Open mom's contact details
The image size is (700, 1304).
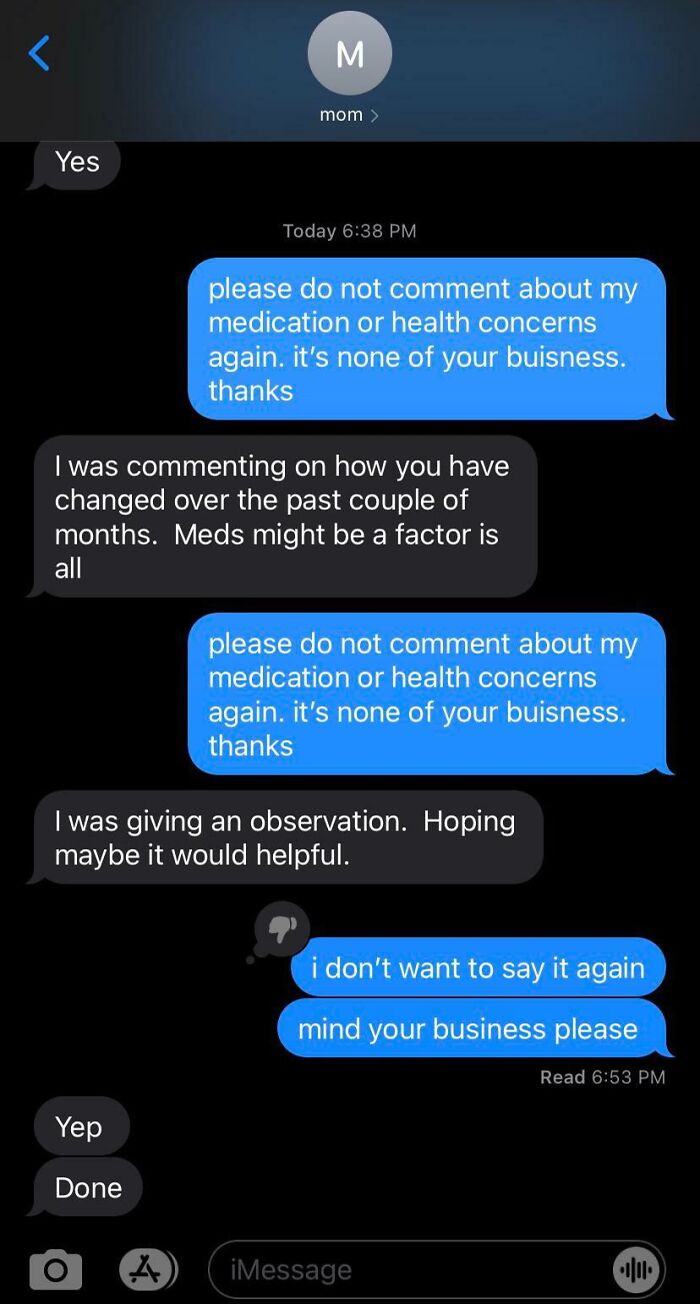point(349,70)
